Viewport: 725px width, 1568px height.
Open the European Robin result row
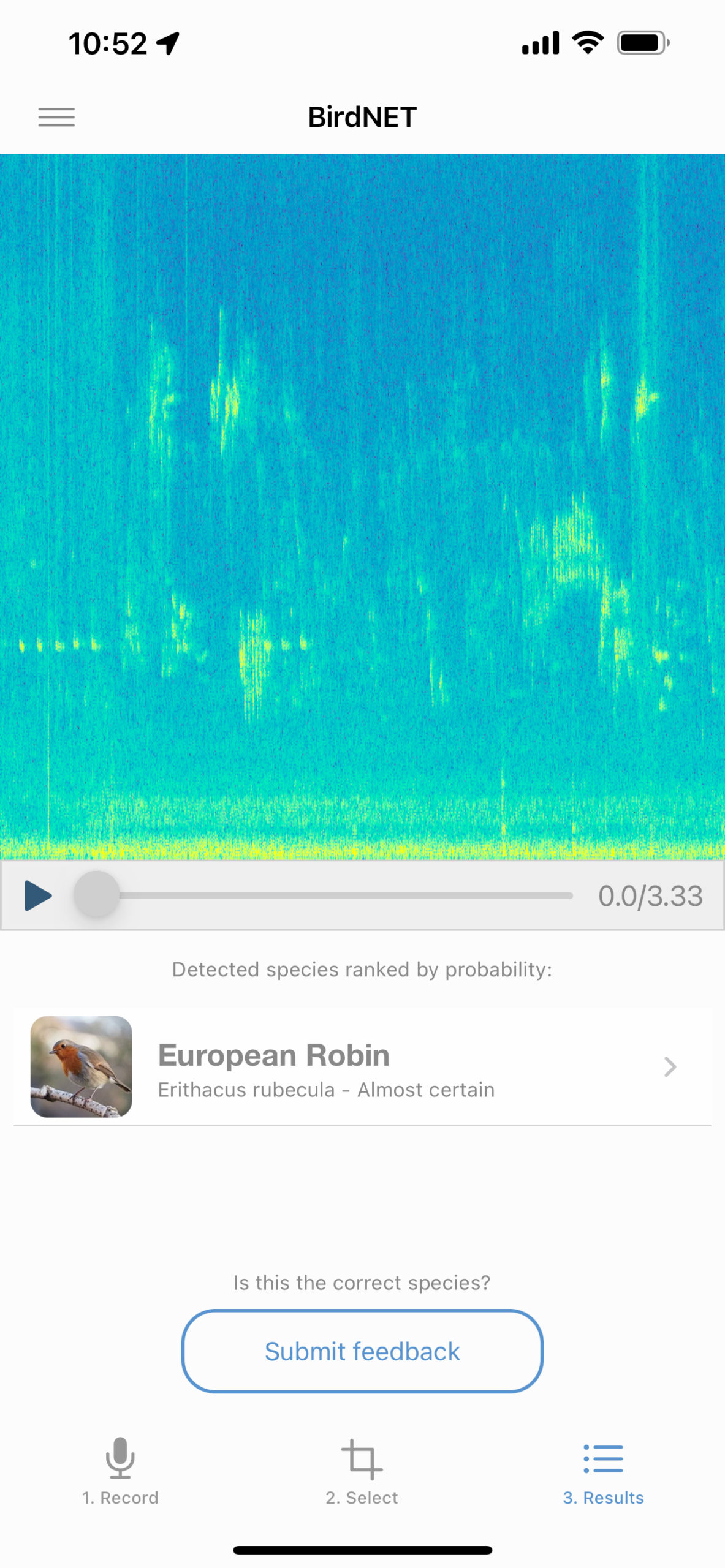pos(362,1067)
